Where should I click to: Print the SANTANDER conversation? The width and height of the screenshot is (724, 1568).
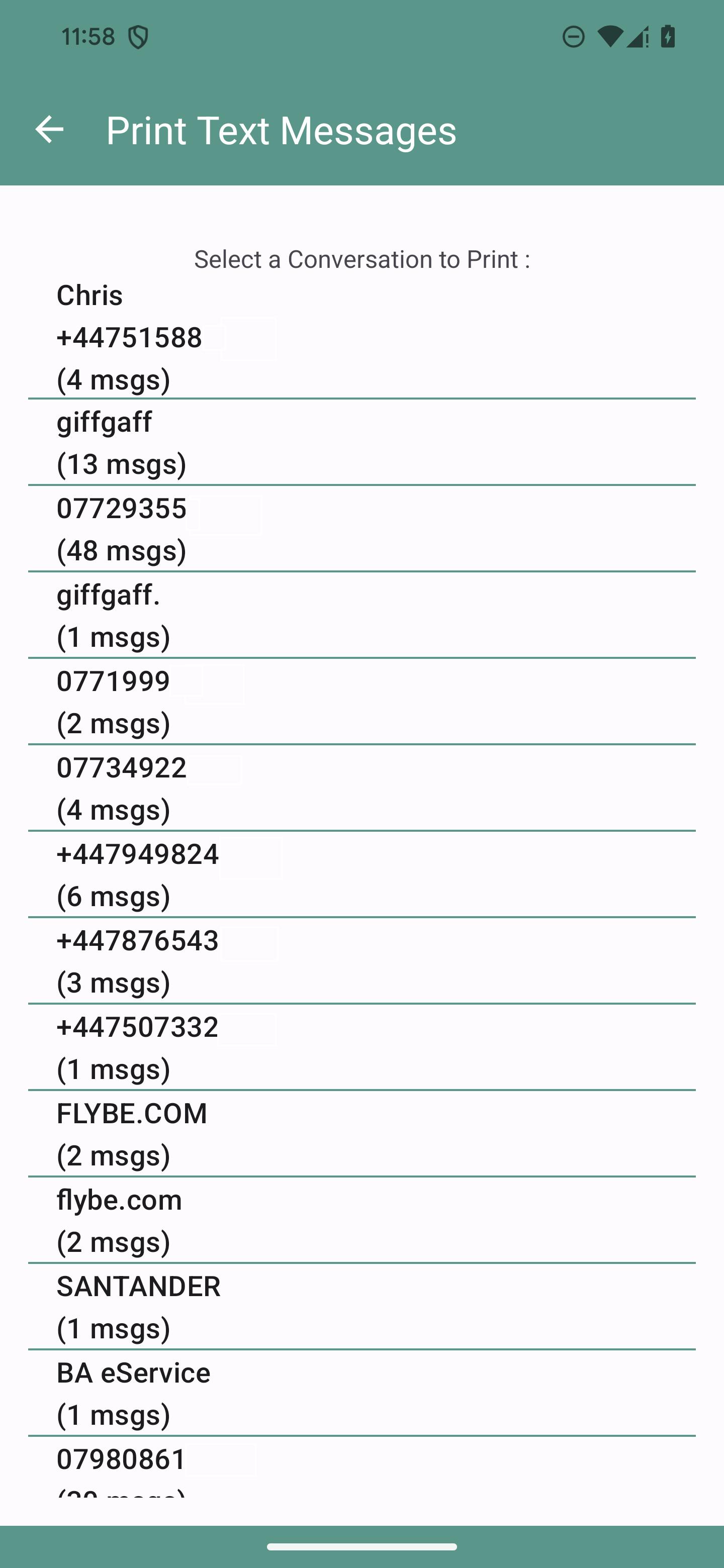pos(361,1307)
